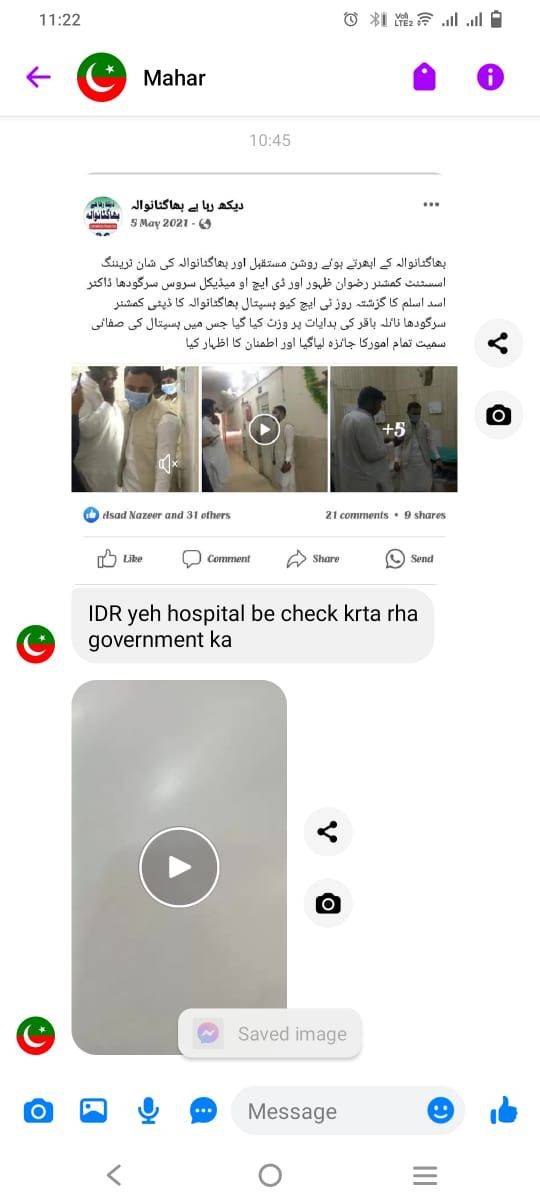Screen dimensions: 540x1204
Task: Share the post screenshot image
Action: 498,344
